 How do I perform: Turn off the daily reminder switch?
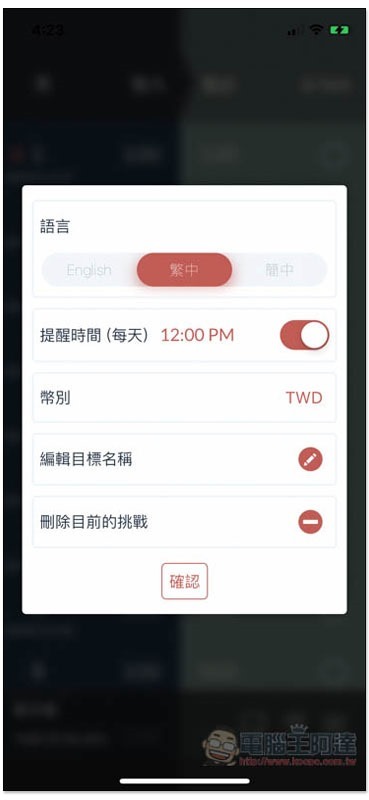tap(305, 335)
